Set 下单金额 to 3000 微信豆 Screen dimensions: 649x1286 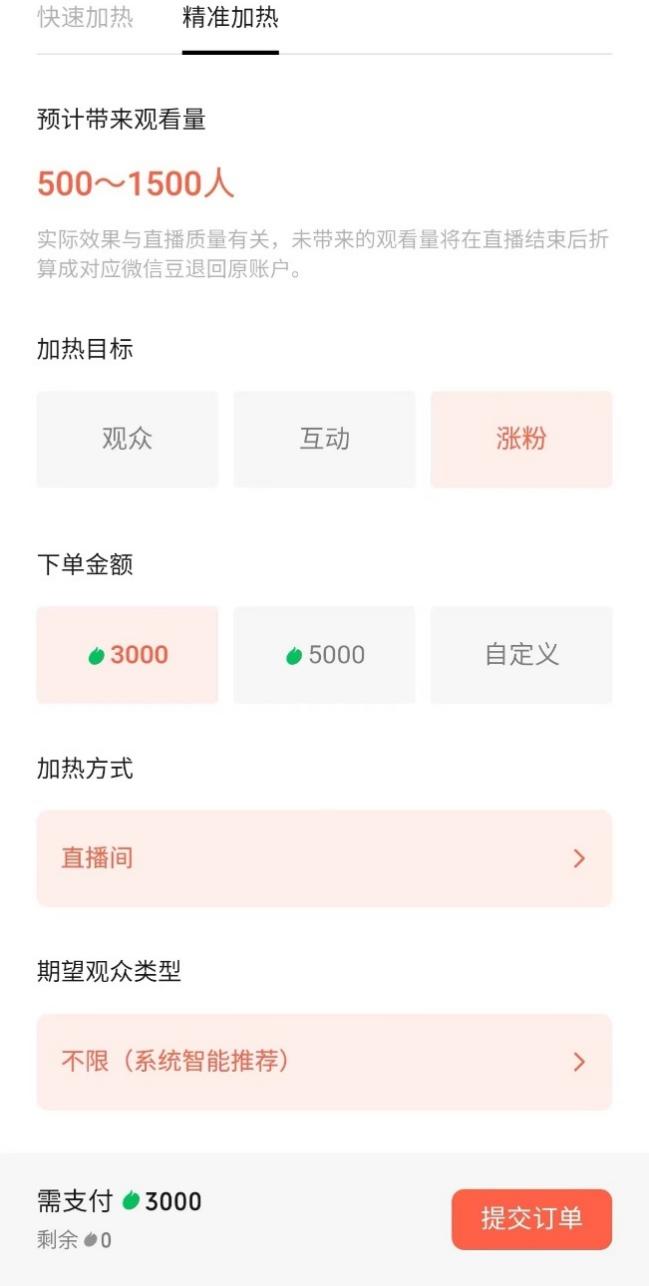(x=127, y=655)
